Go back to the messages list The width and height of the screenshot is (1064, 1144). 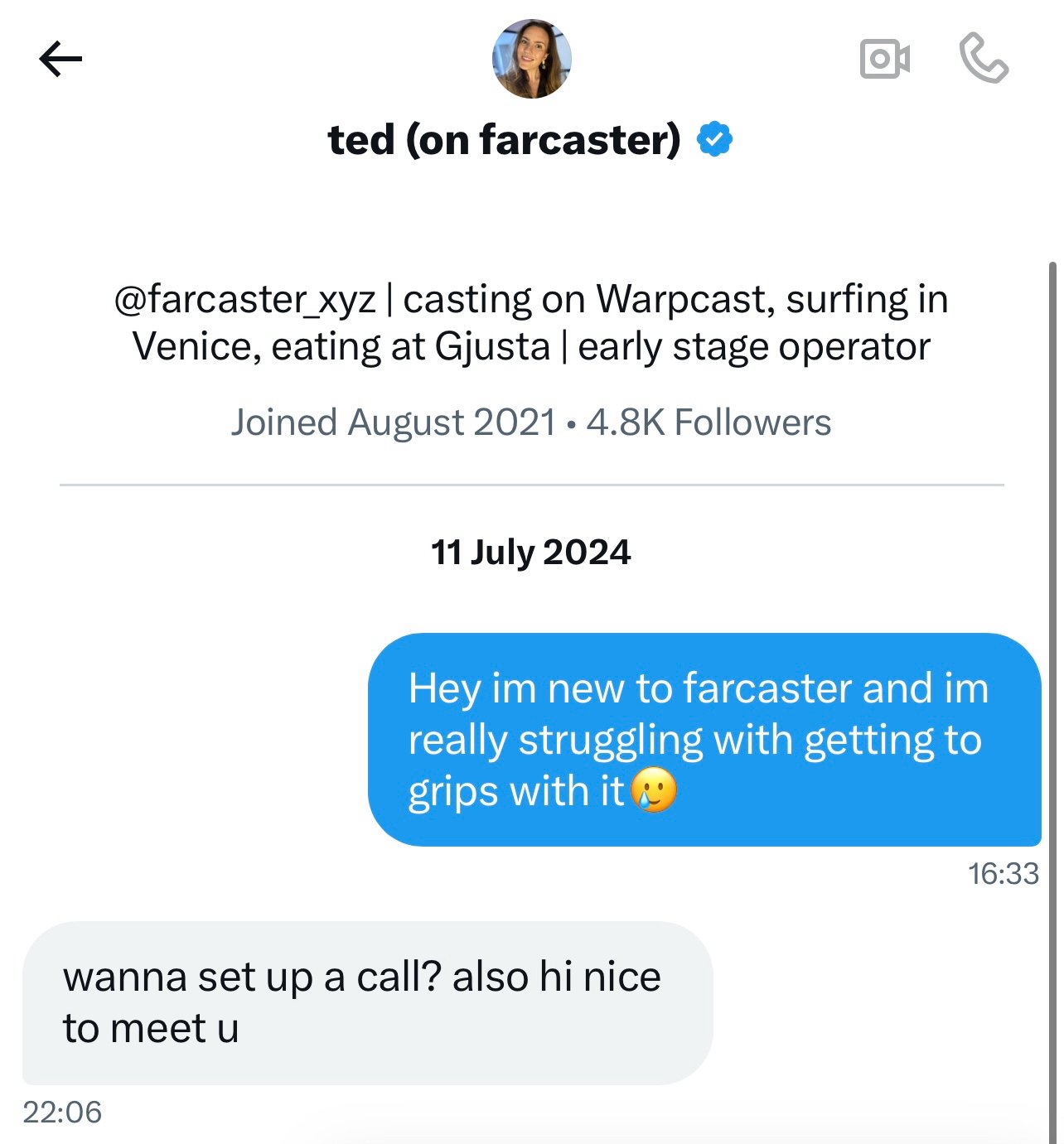coord(60,60)
